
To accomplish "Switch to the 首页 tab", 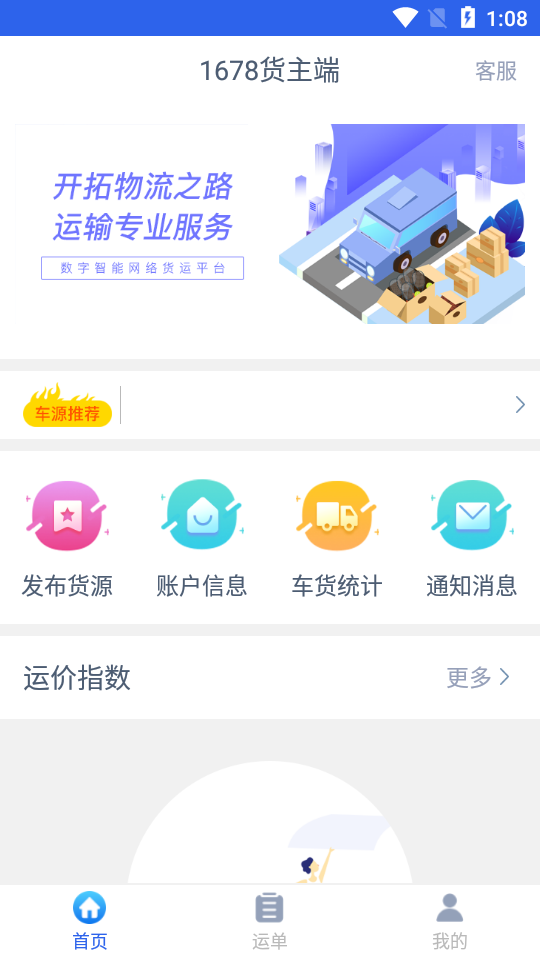I will (x=90, y=921).
